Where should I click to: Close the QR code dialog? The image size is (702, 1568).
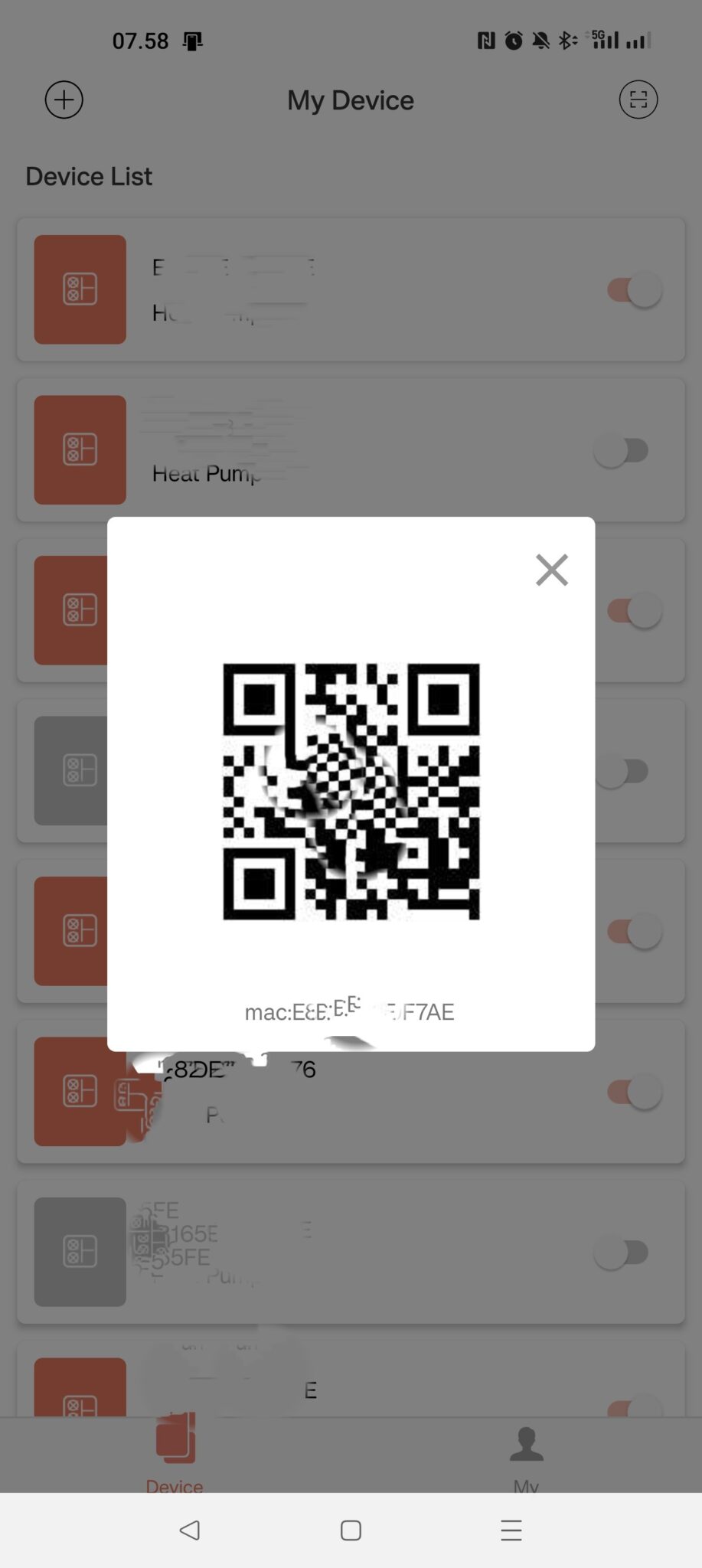551,570
